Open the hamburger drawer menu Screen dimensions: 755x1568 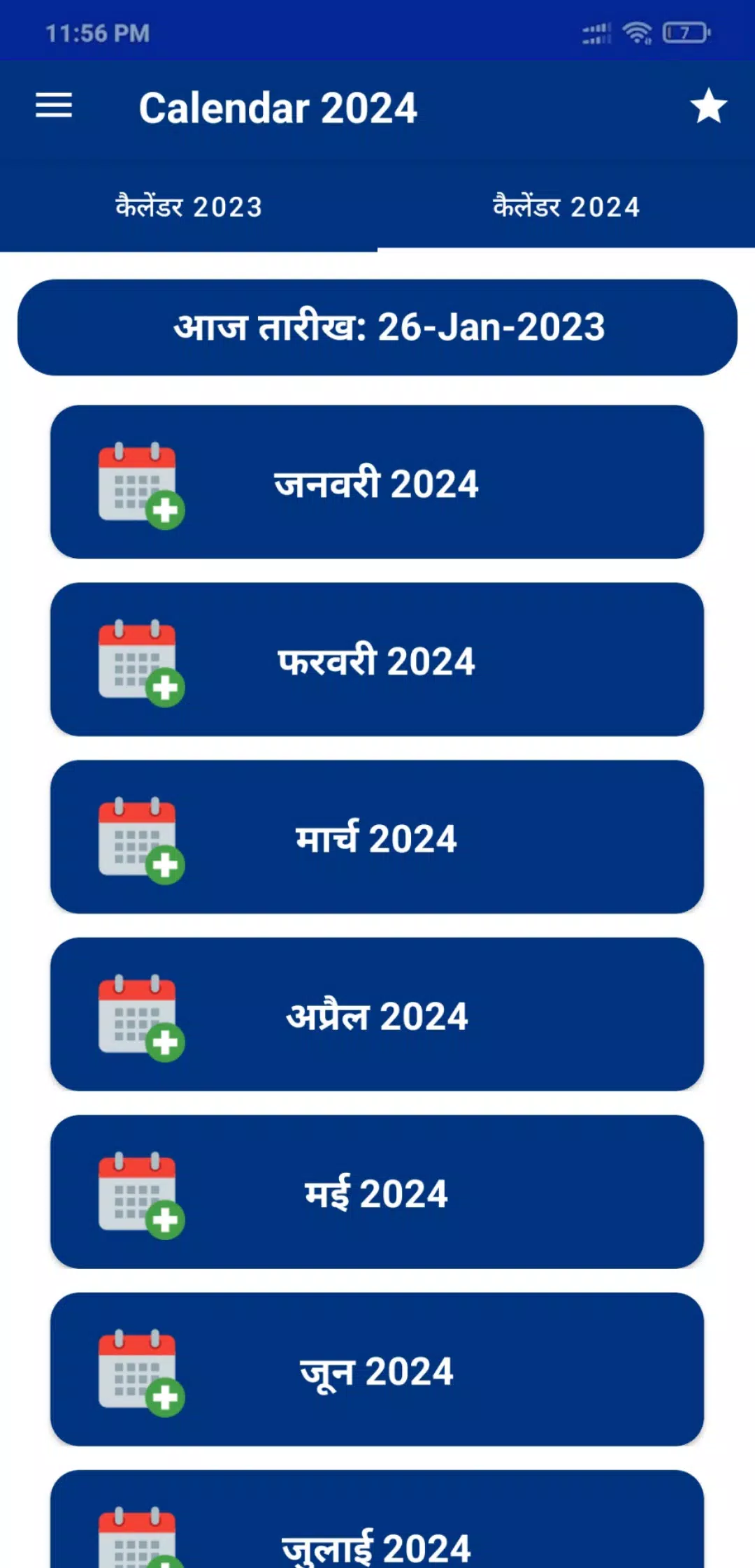click(x=54, y=106)
